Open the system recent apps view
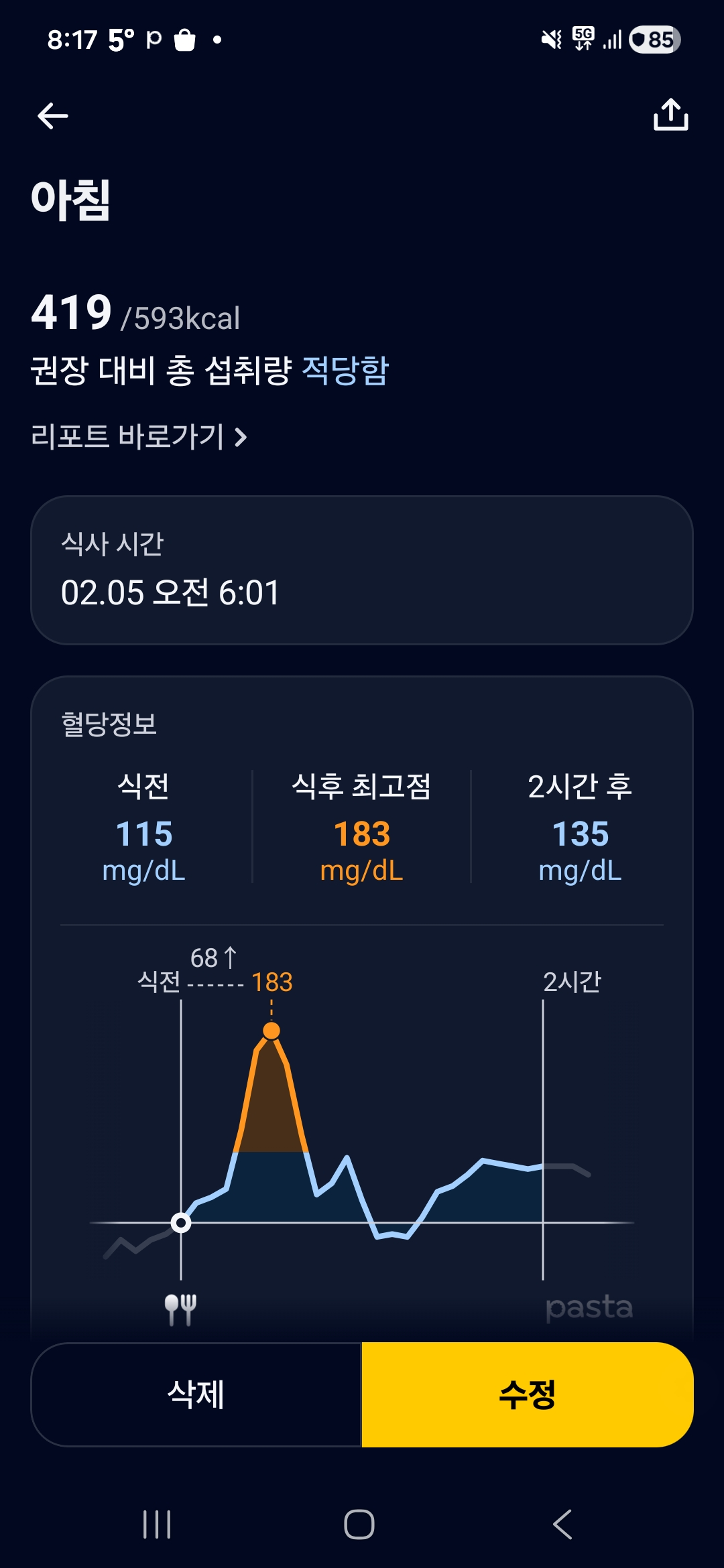The height and width of the screenshot is (1568, 724). [x=158, y=1524]
